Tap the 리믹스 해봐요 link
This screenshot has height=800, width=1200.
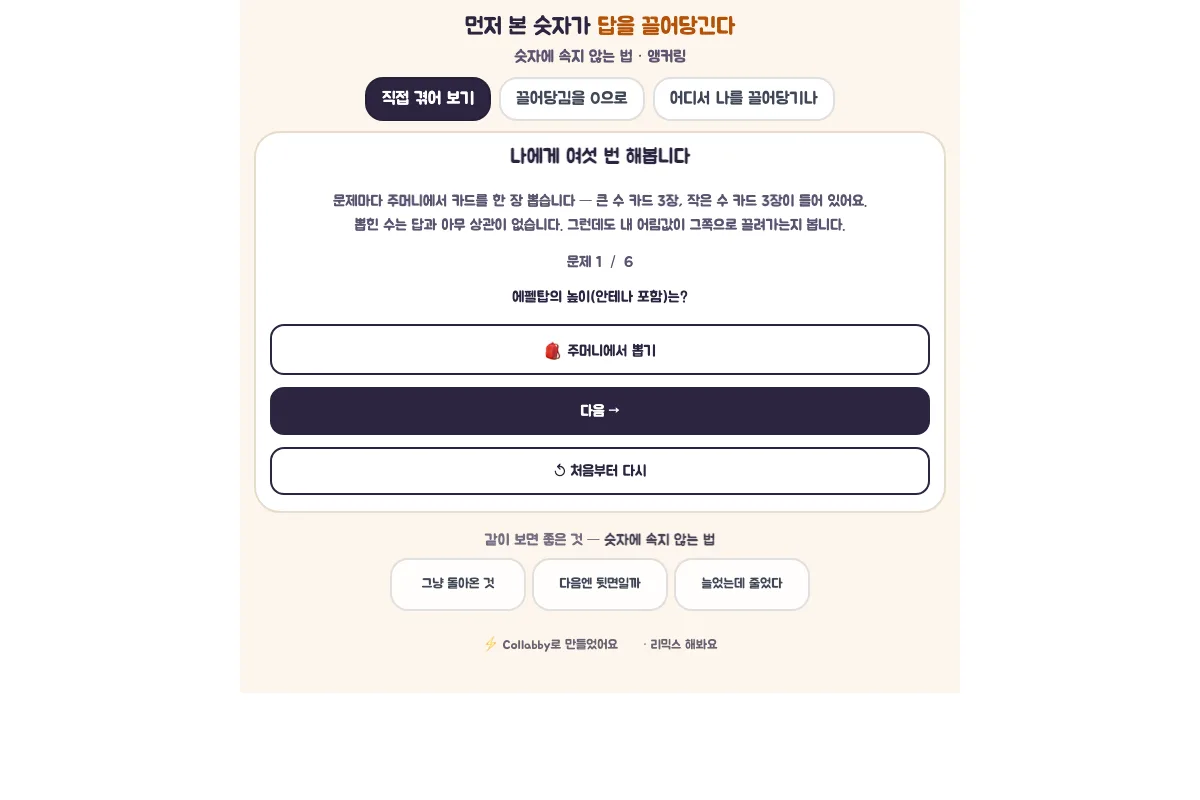(683, 644)
